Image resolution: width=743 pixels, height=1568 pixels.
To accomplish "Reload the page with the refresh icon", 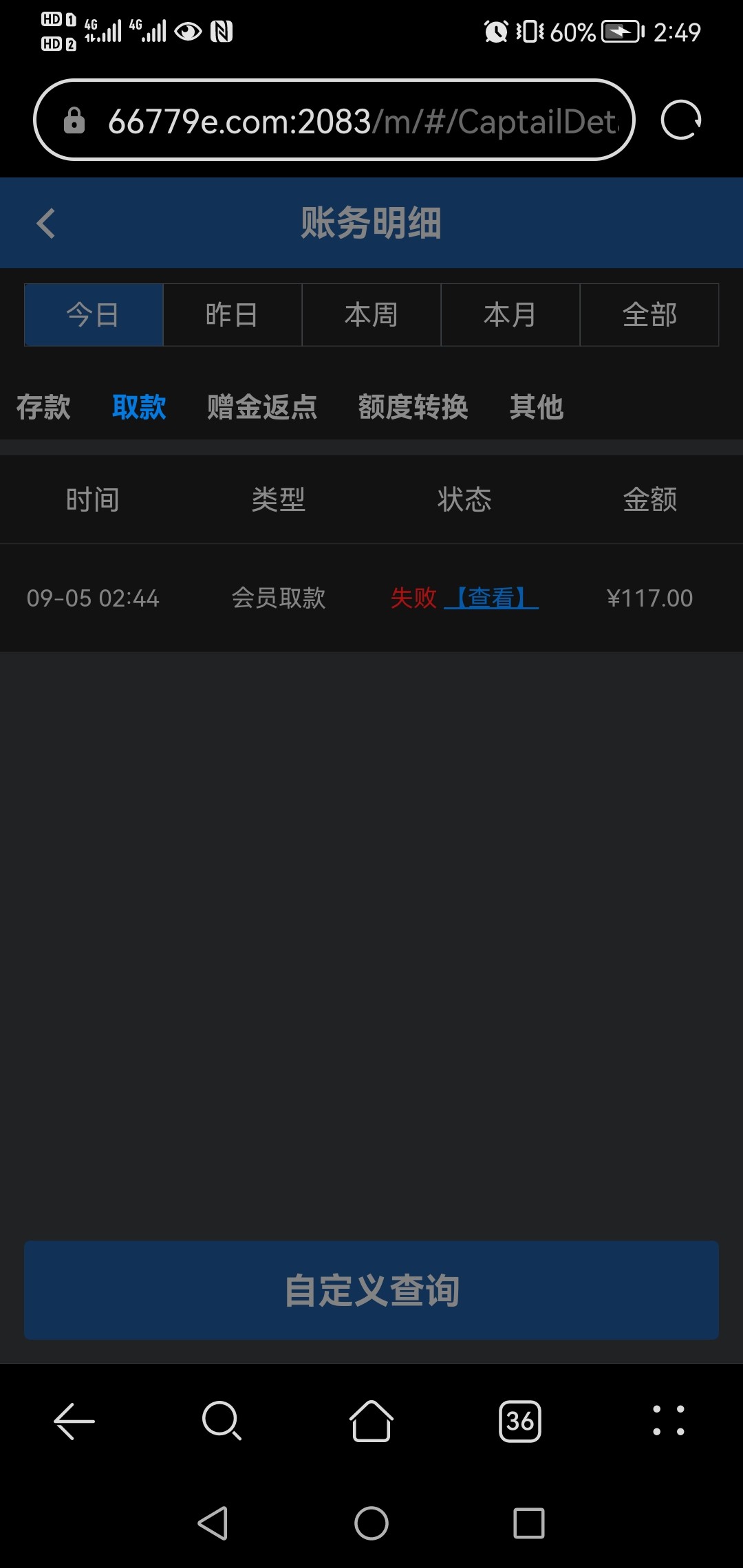I will (x=680, y=120).
